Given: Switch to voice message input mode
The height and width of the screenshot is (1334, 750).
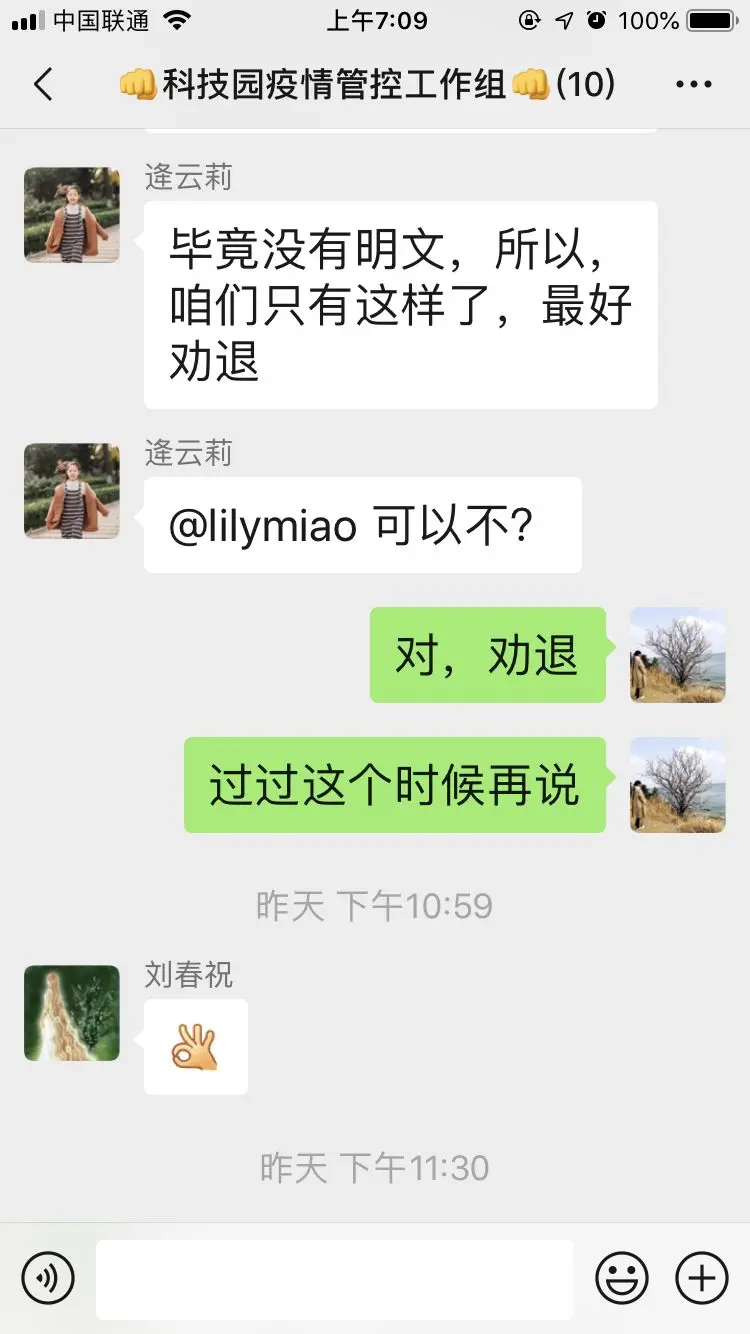Looking at the screenshot, I should click(49, 1277).
